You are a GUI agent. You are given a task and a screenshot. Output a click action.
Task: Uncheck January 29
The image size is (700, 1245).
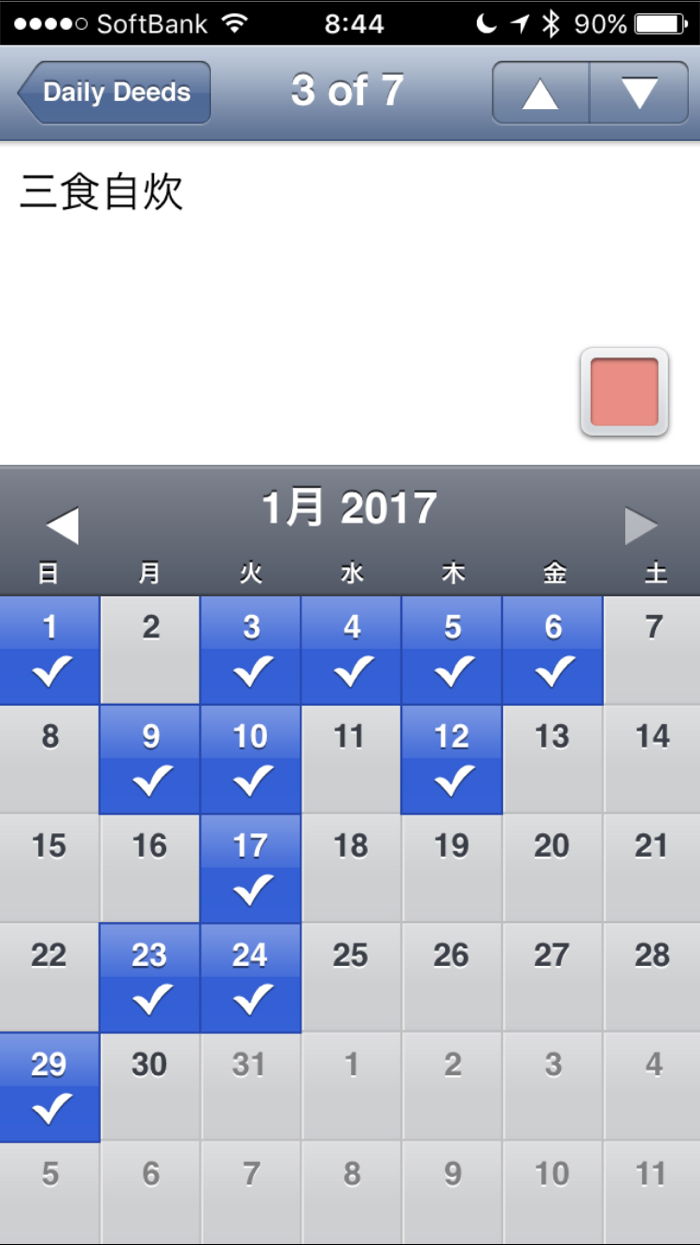(50, 1087)
